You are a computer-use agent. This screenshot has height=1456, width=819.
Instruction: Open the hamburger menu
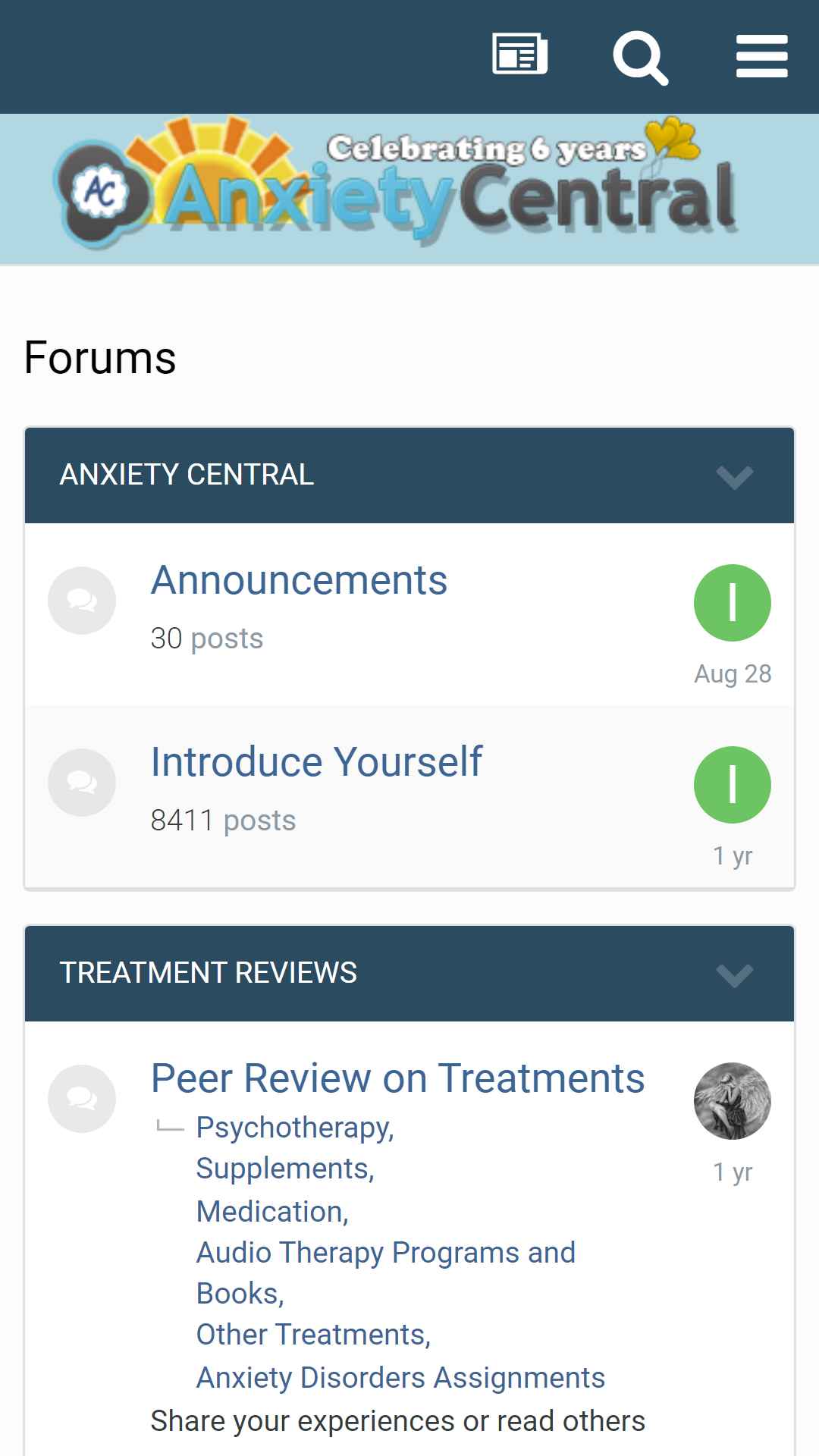tap(762, 57)
